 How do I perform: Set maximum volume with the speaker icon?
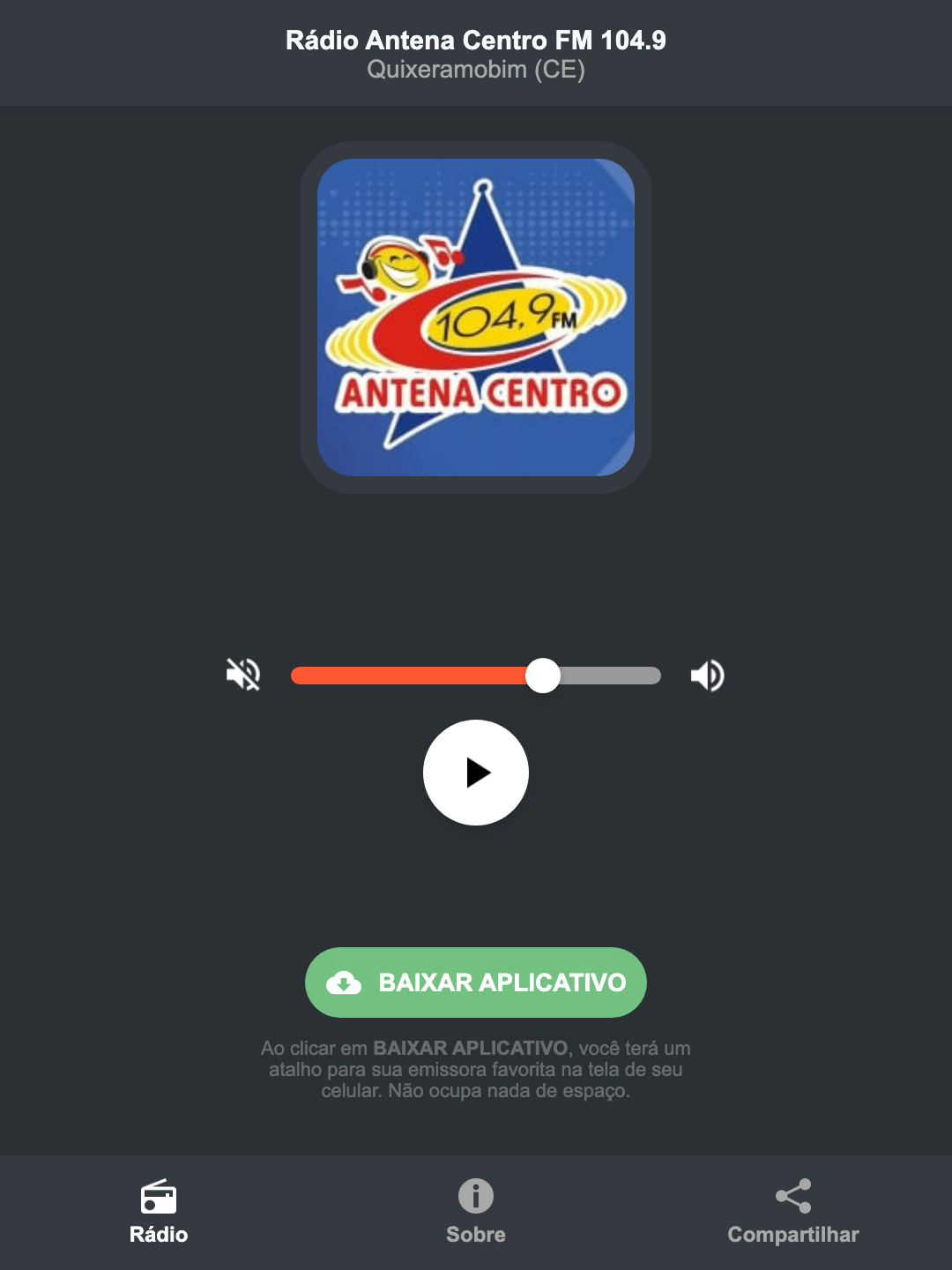point(706,675)
